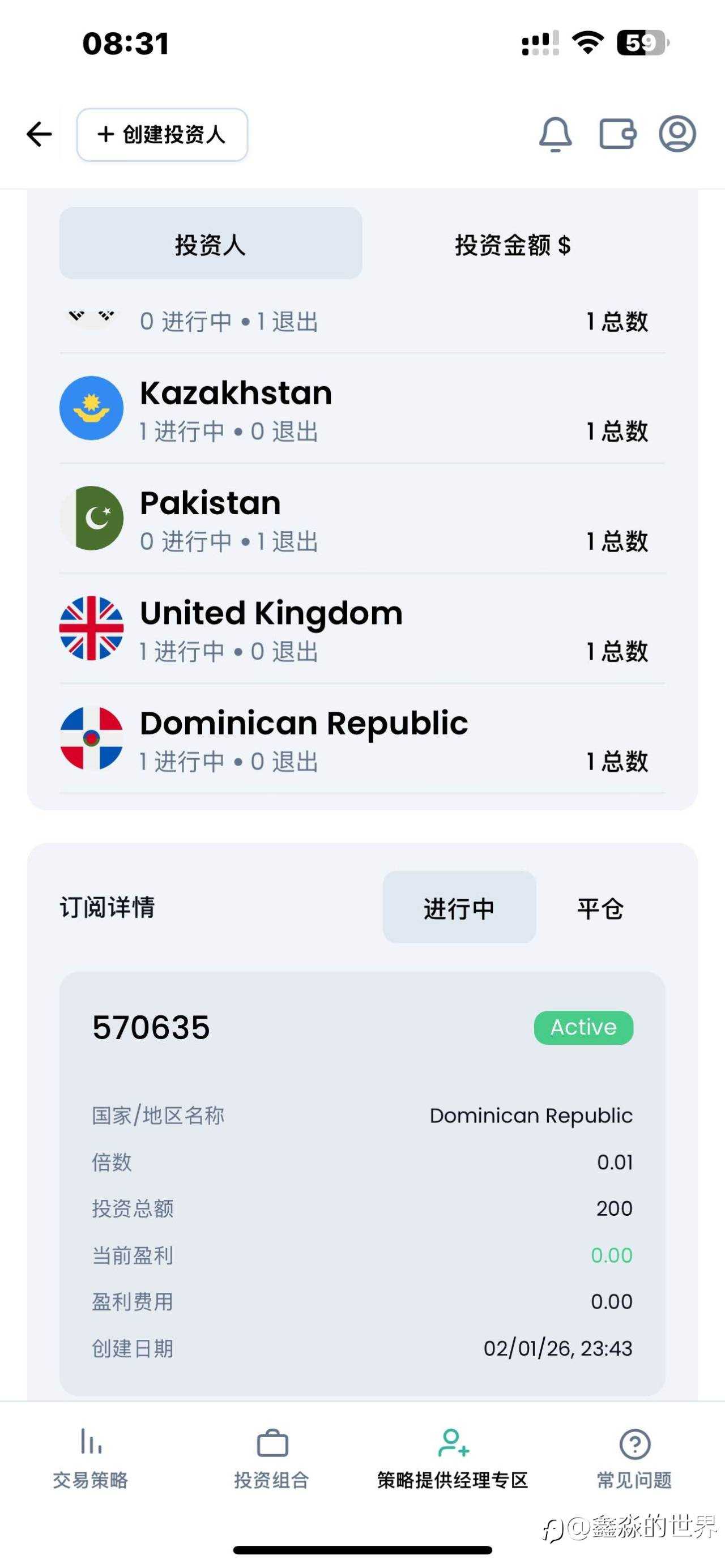Open the profile account icon
Screen dimensions: 725x1568
677,135
